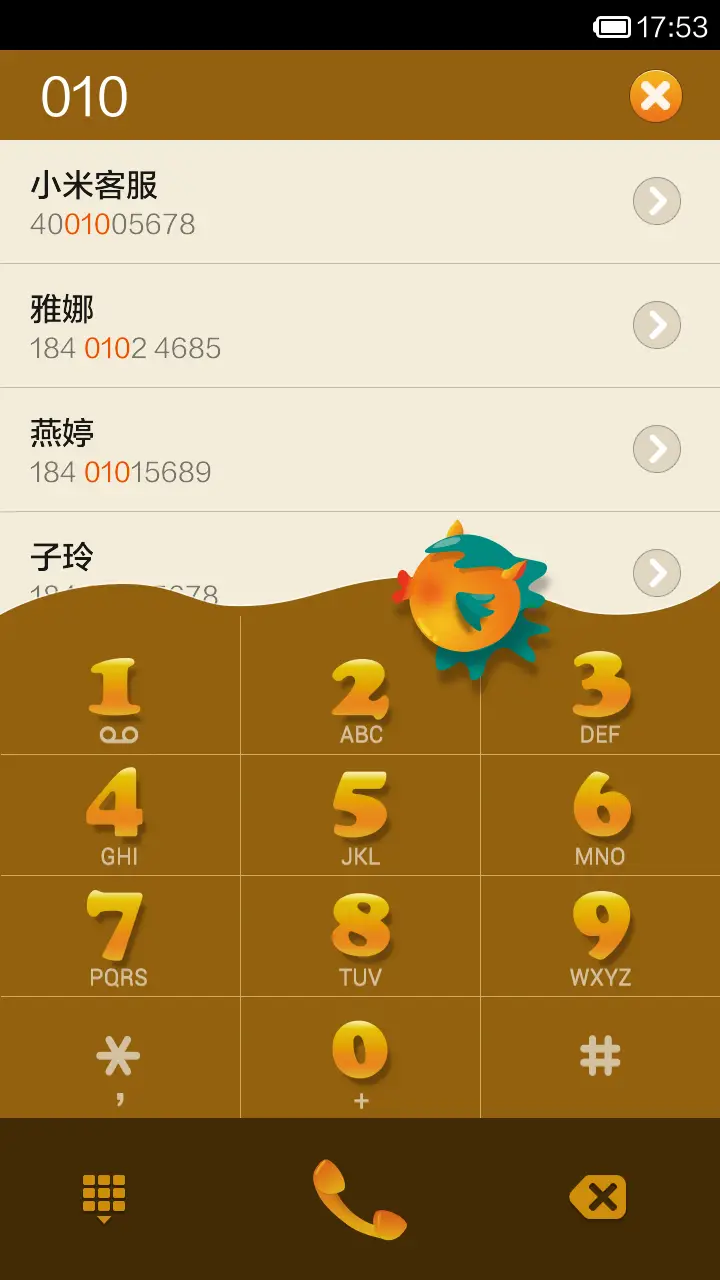This screenshot has height=1280, width=720.
Task: Call contact 小米客服
Action: pyautogui.click(x=300, y=202)
